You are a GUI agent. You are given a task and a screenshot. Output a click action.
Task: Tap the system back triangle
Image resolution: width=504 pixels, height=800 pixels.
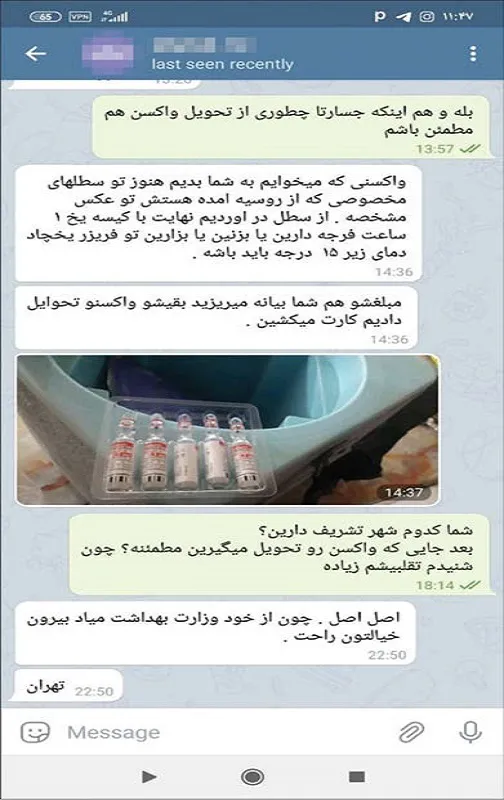click(148, 777)
